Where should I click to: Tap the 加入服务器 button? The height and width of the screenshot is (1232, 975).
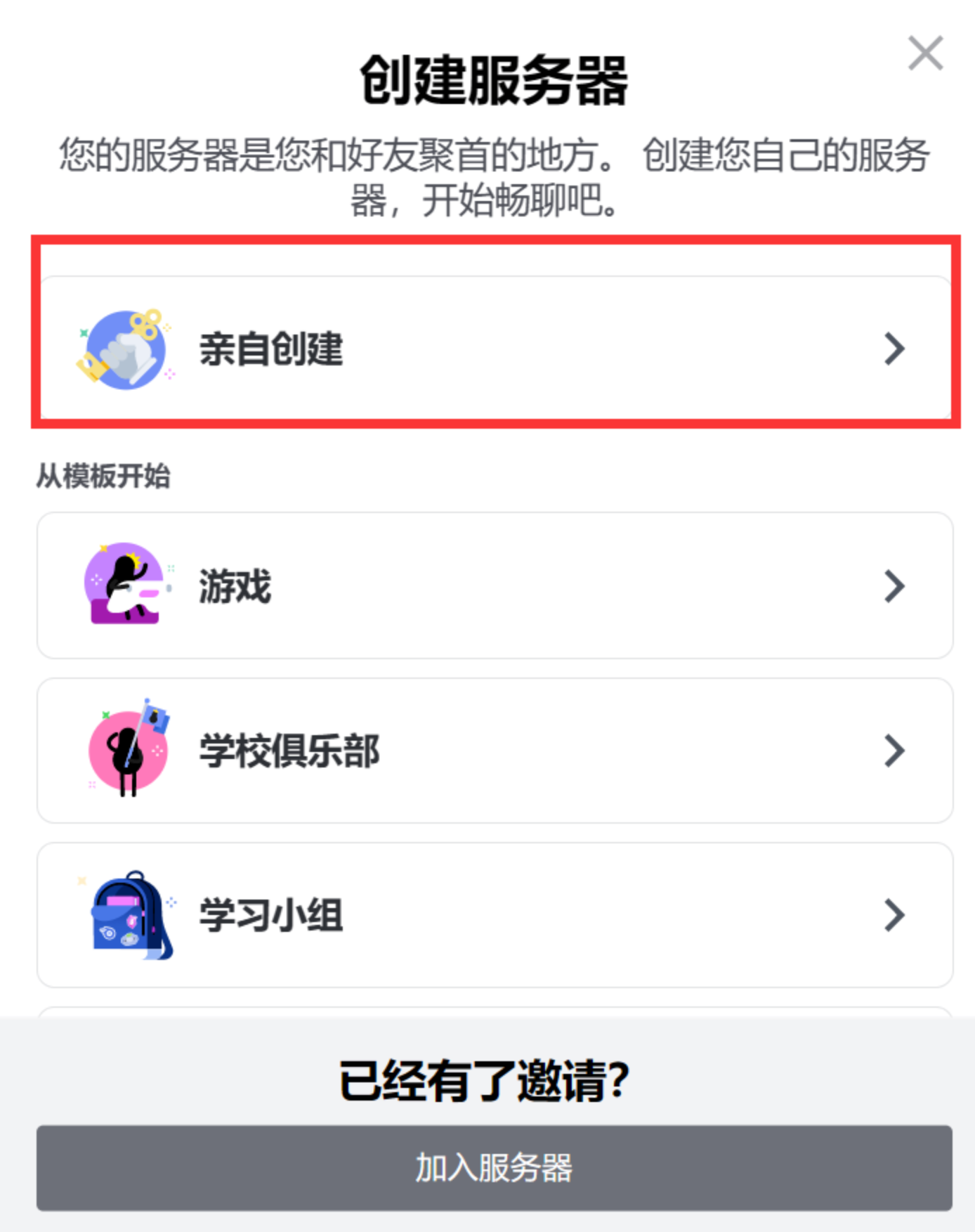click(x=495, y=1167)
